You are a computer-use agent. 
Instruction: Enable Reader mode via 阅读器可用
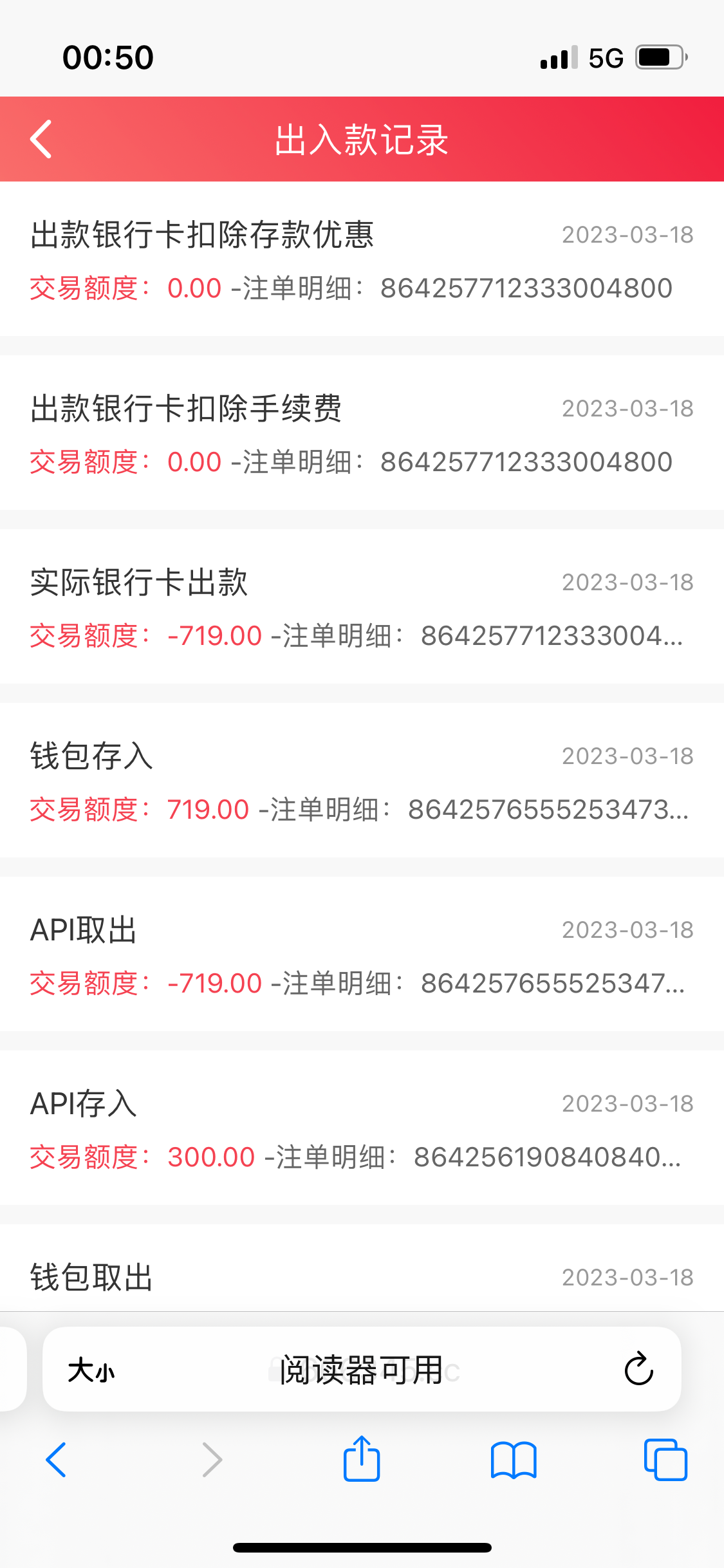pos(362,1369)
